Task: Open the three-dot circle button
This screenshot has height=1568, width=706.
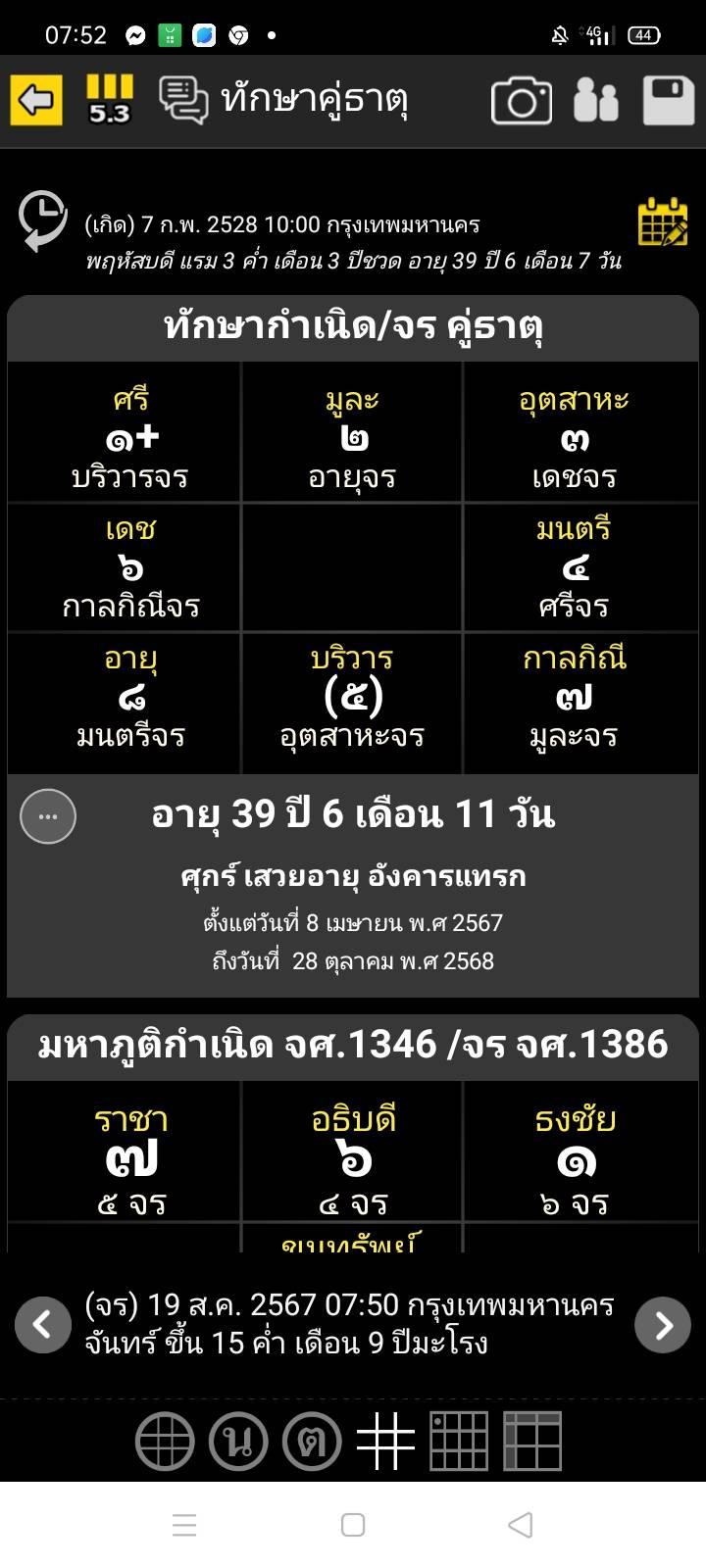Action: tap(48, 816)
